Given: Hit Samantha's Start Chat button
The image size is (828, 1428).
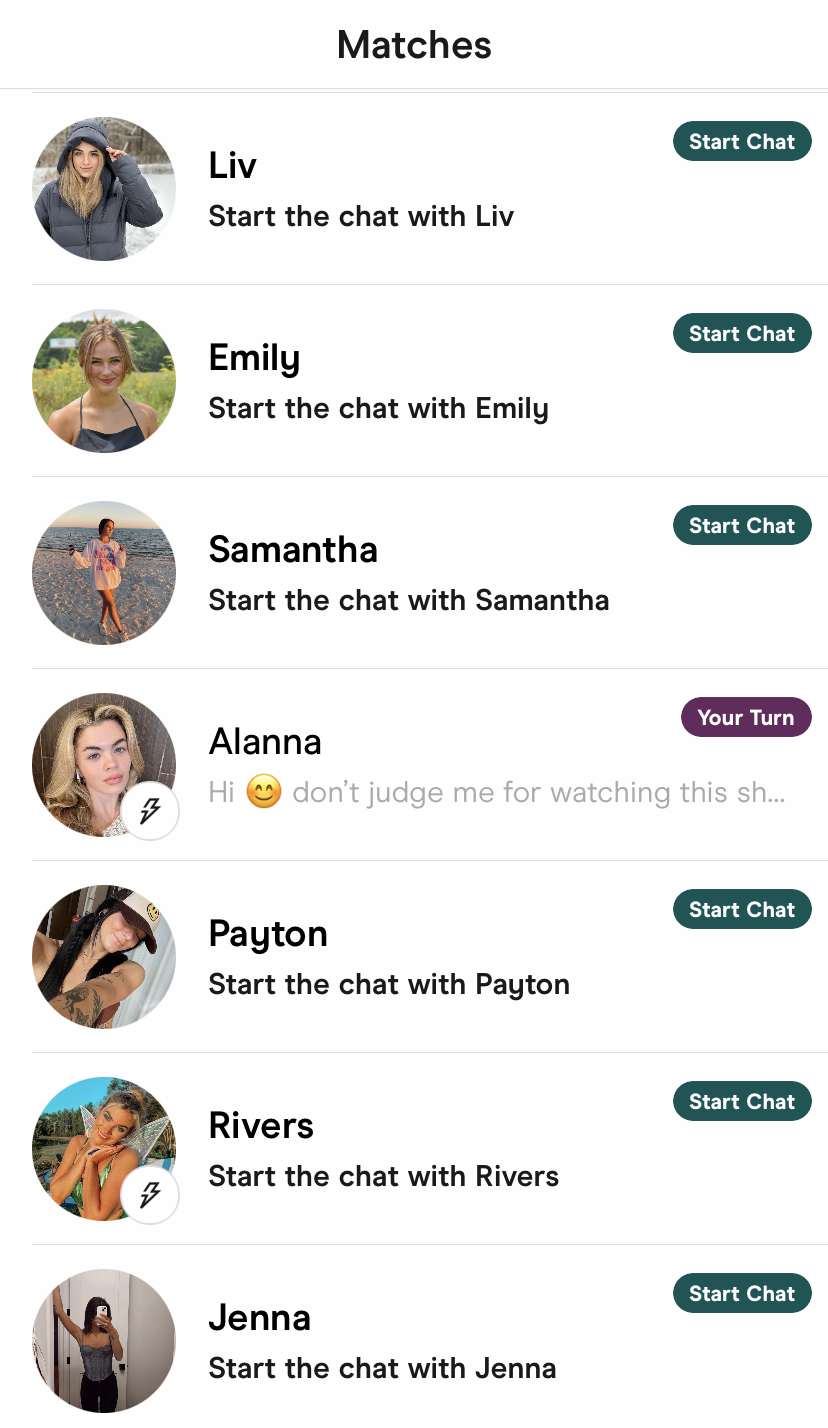Looking at the screenshot, I should click(x=742, y=526).
